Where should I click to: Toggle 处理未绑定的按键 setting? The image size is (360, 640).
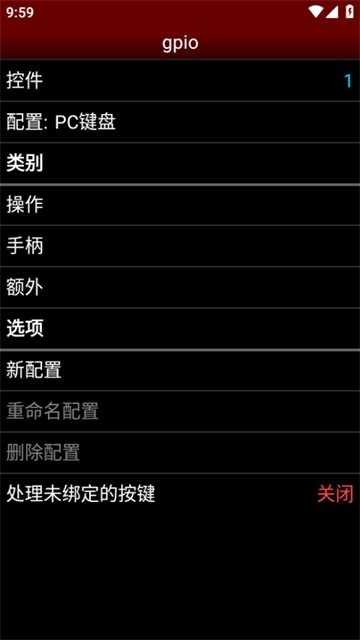pyautogui.click(x=180, y=494)
